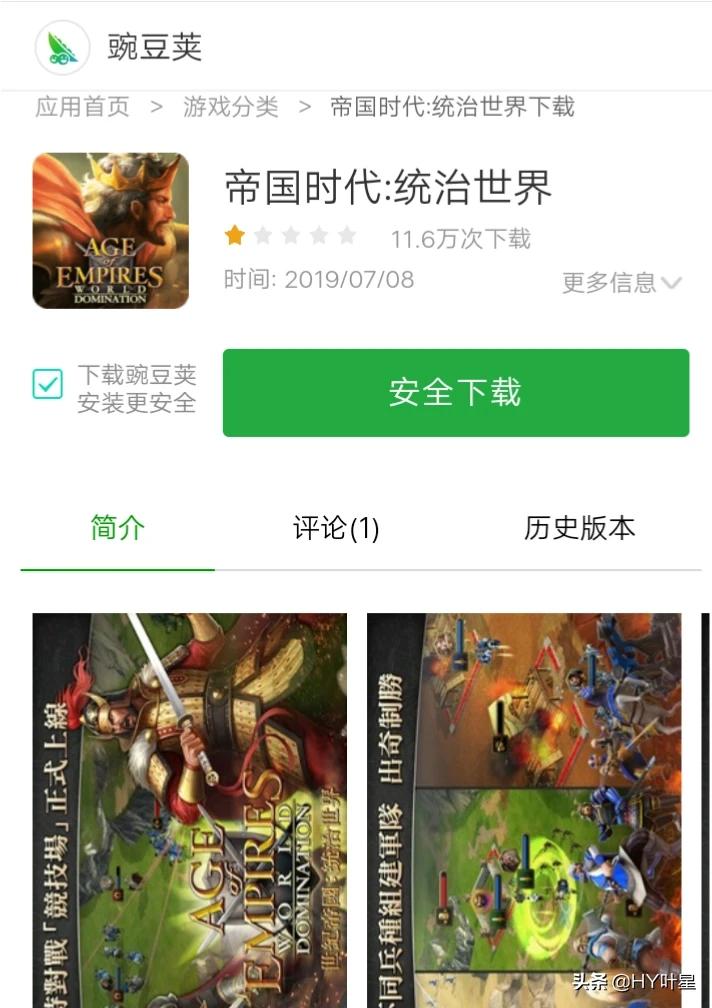
Task: Tap the 安全下载 green download button
Action: (456, 393)
